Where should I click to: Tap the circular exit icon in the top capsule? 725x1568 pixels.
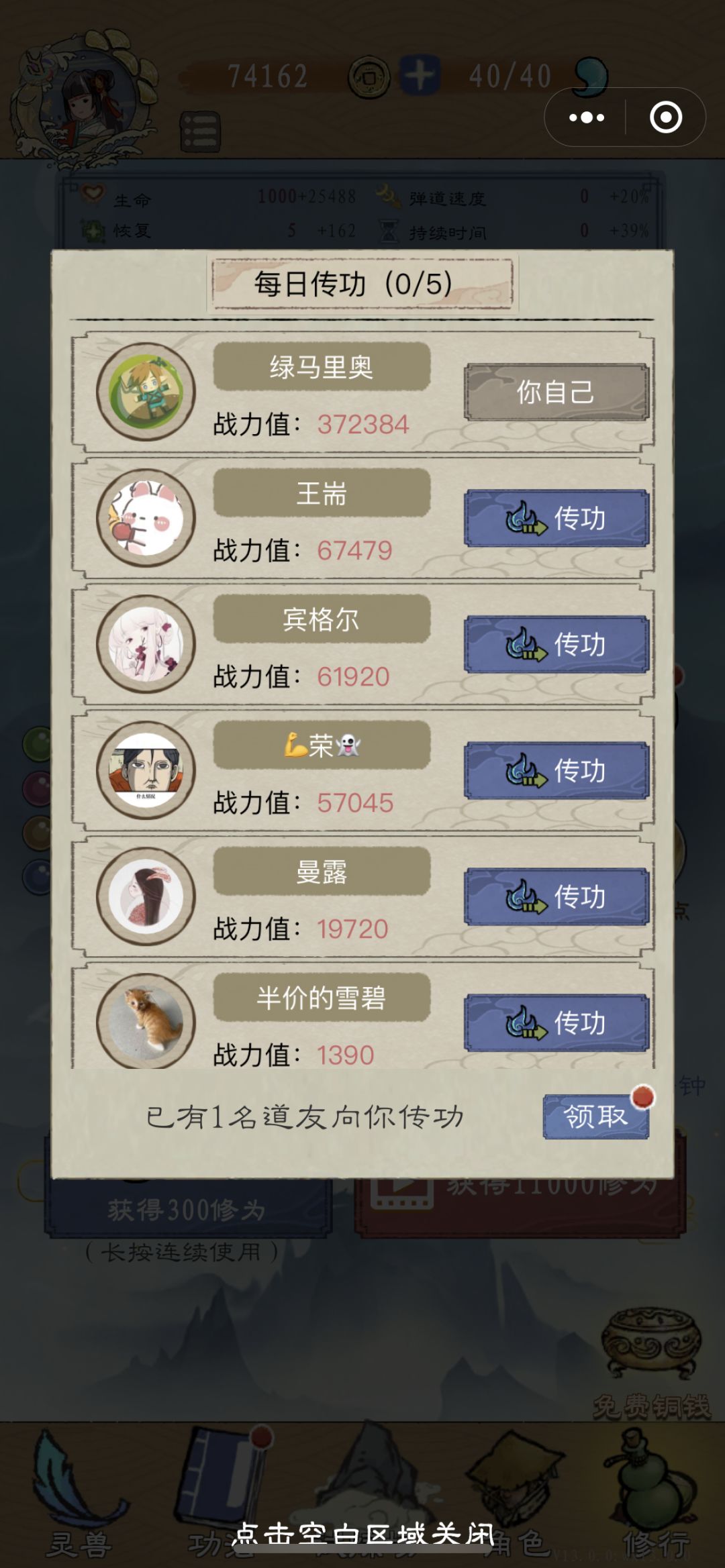(665, 117)
